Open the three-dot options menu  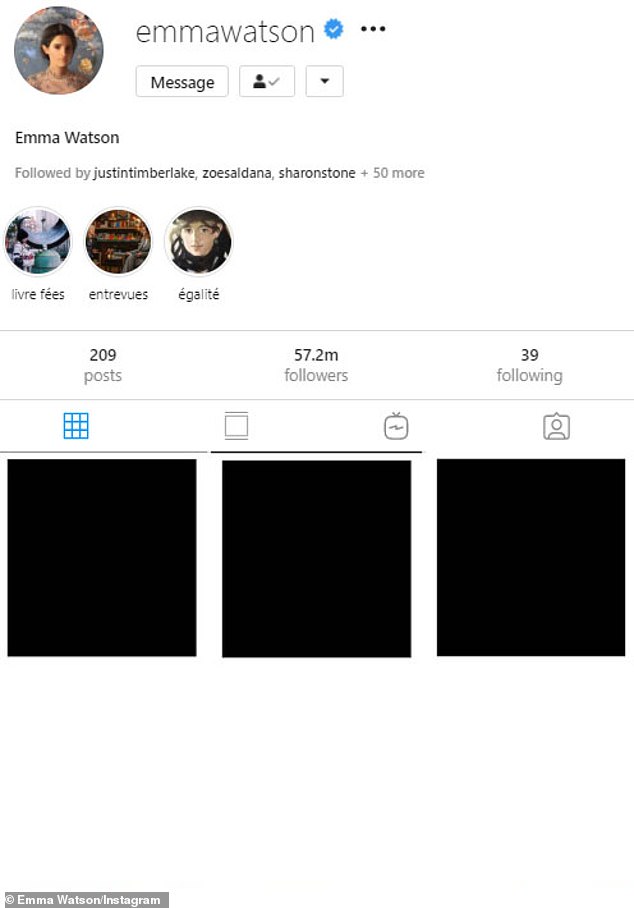pos(373,30)
